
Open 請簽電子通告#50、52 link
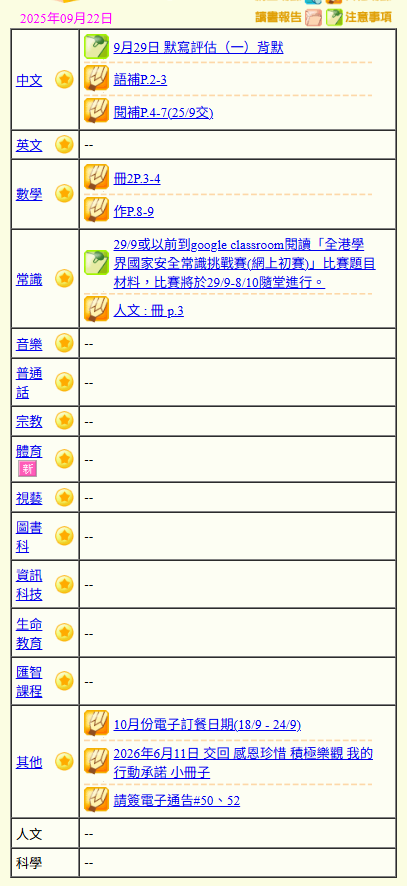point(176,801)
